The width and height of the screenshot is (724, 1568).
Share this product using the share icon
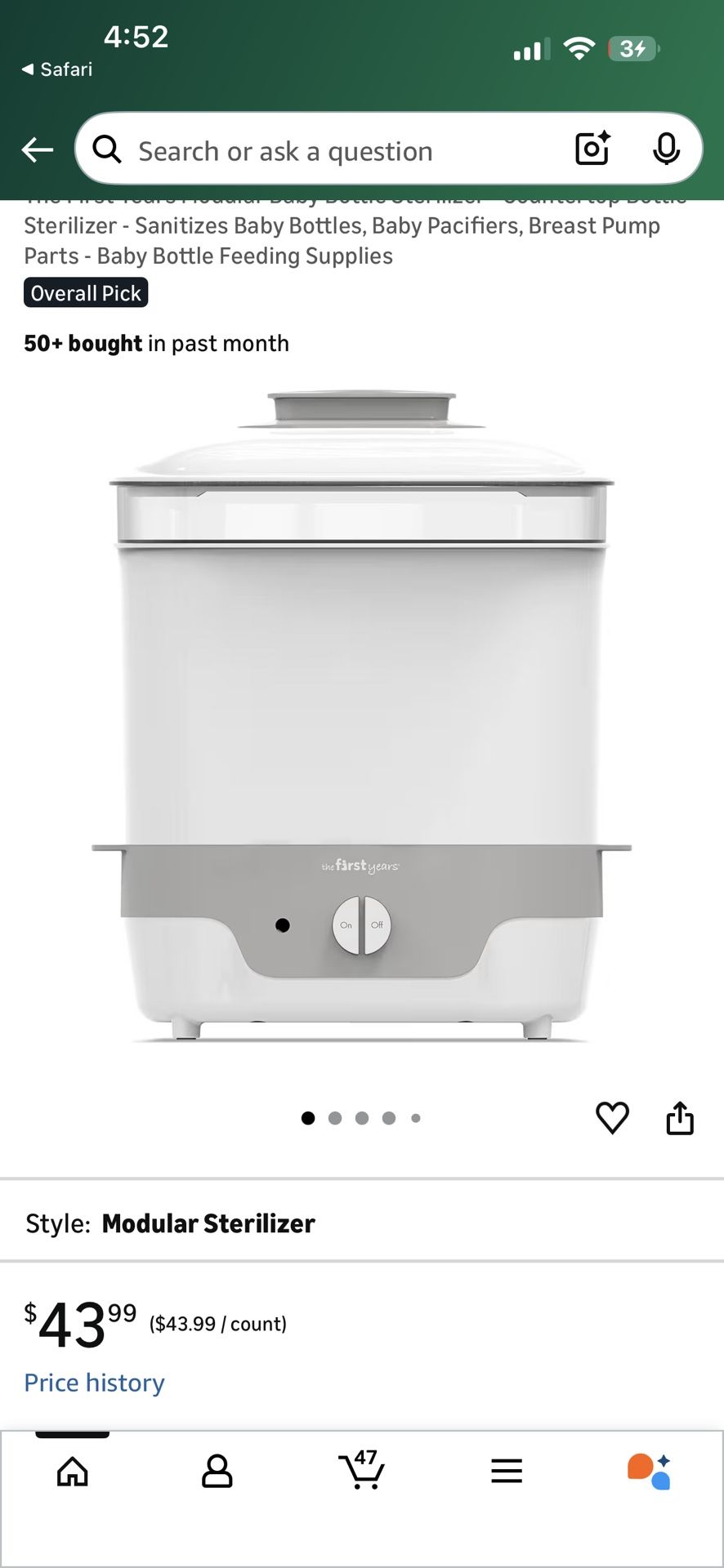pos(680,1118)
